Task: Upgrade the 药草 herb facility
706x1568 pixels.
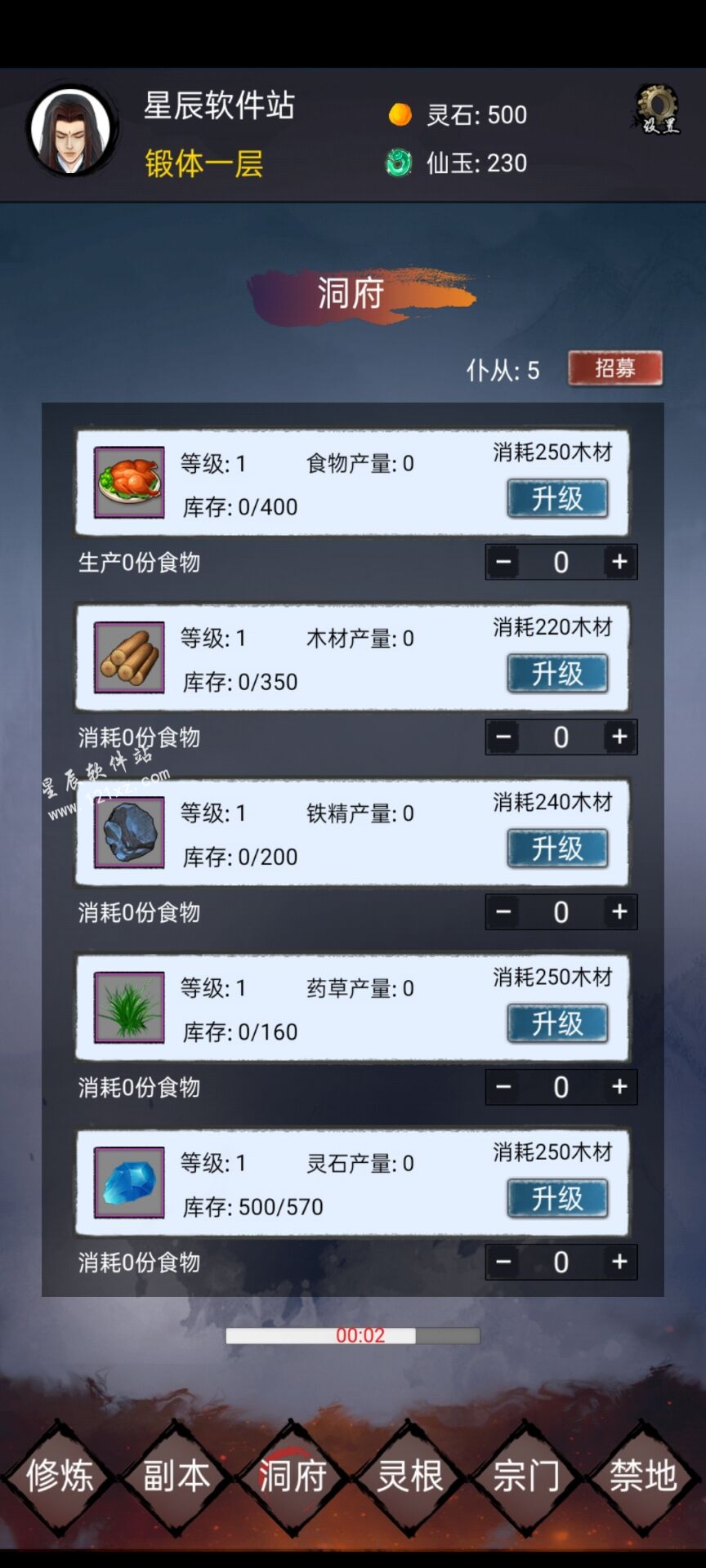Action: coord(557,1023)
